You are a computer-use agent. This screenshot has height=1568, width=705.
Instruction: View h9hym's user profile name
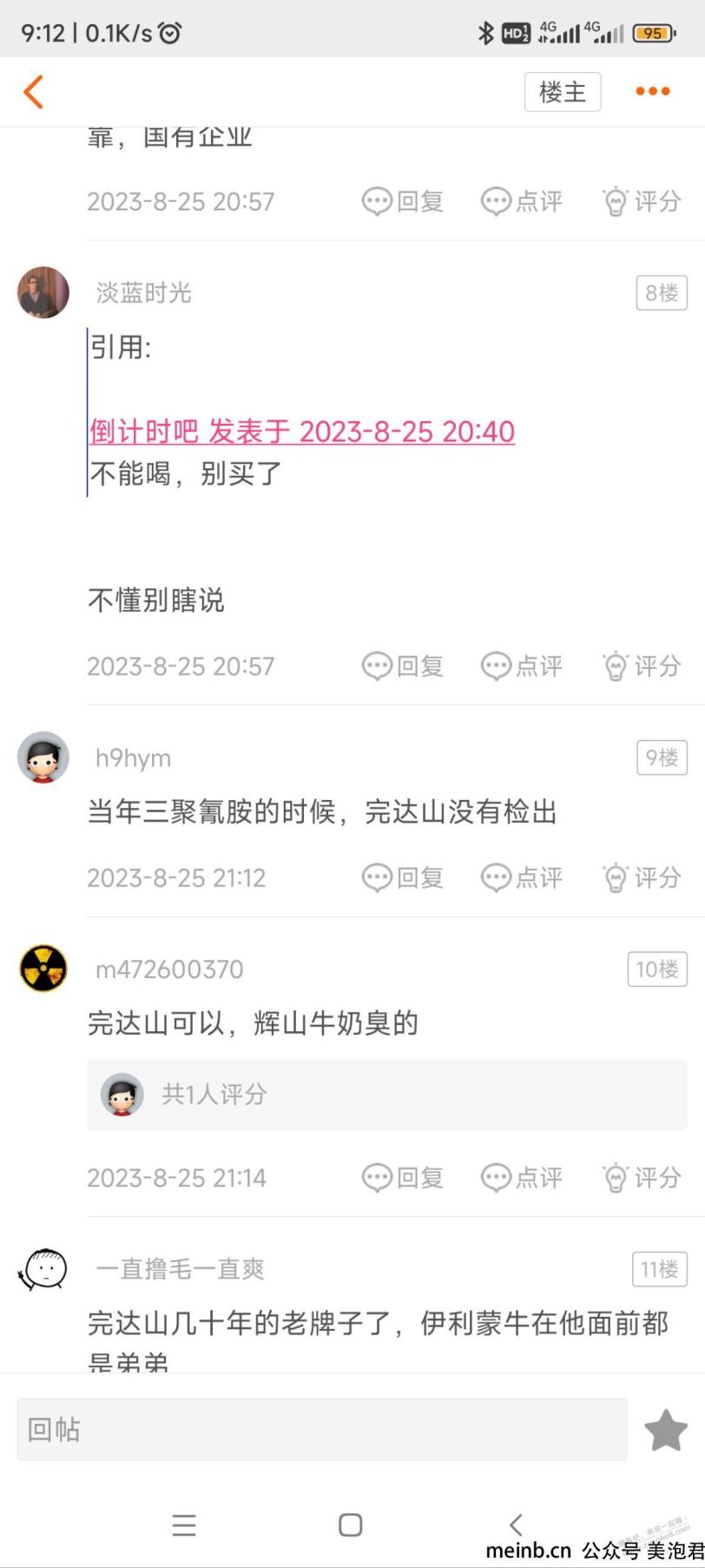133,758
